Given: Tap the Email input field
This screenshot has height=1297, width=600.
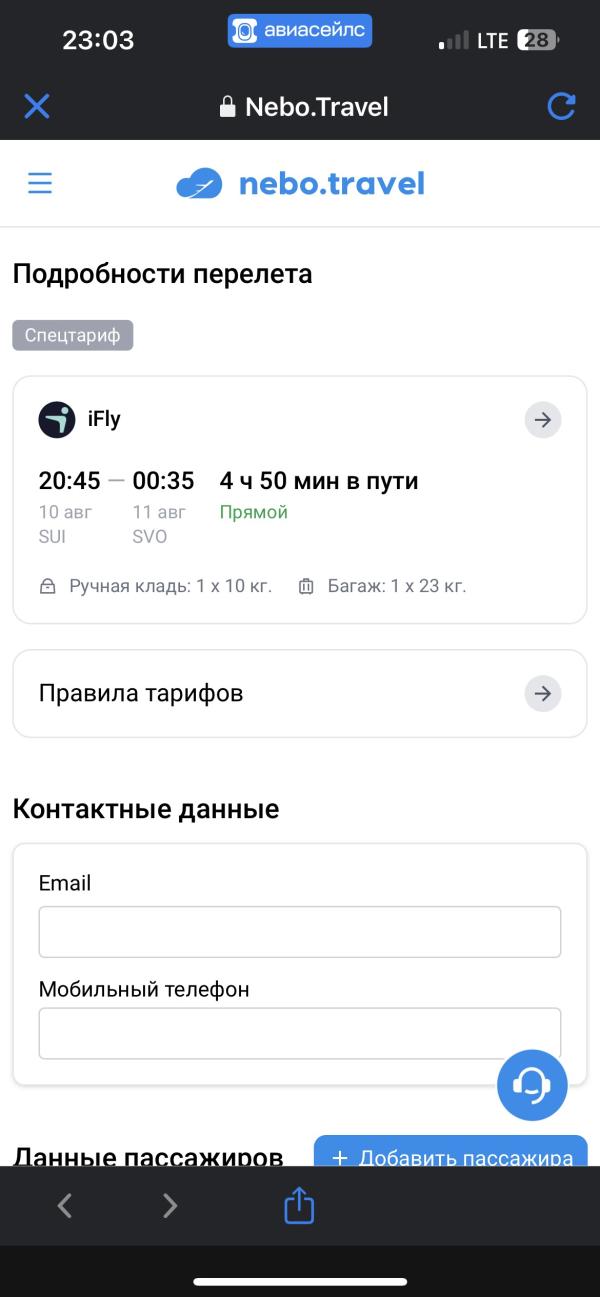Looking at the screenshot, I should pyautogui.click(x=300, y=932).
